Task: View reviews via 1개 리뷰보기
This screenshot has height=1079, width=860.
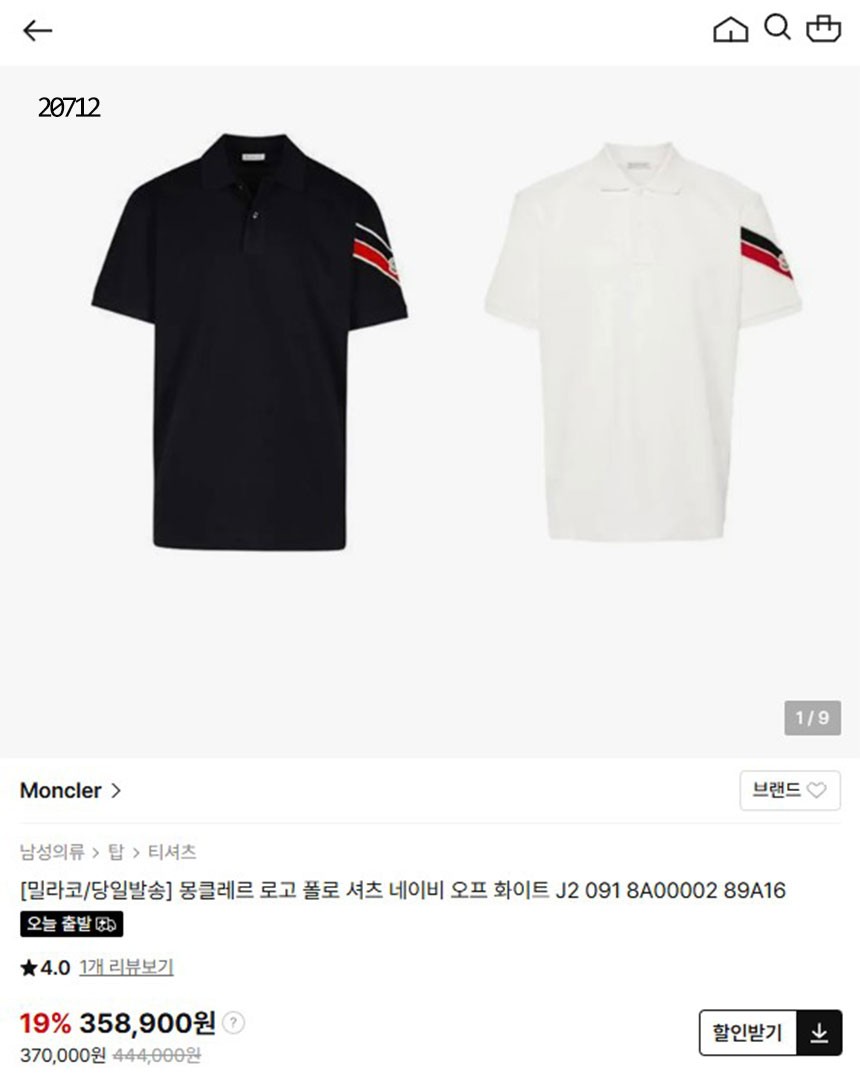Action: pos(126,967)
